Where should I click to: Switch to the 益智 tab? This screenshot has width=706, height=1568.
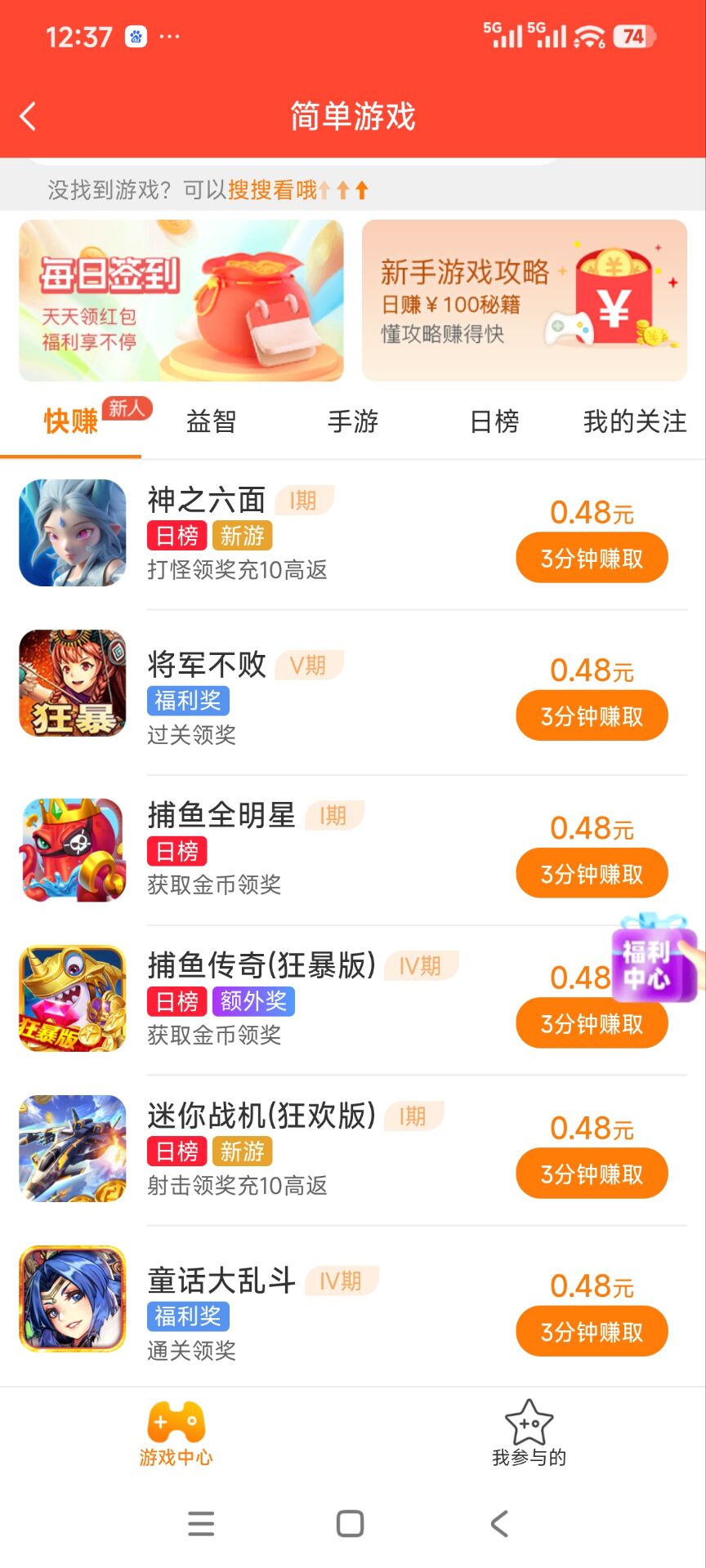point(211,421)
